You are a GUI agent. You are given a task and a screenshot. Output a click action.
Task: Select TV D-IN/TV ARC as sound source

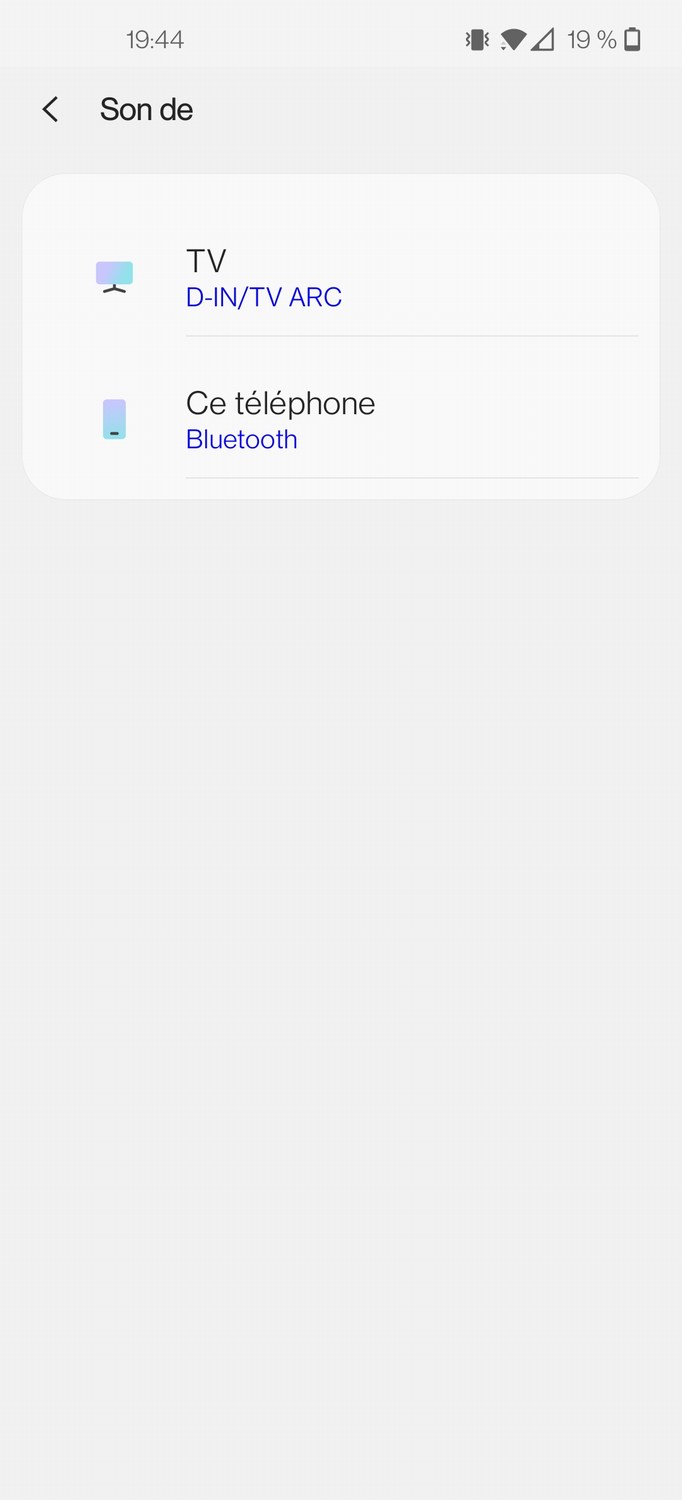(341, 277)
